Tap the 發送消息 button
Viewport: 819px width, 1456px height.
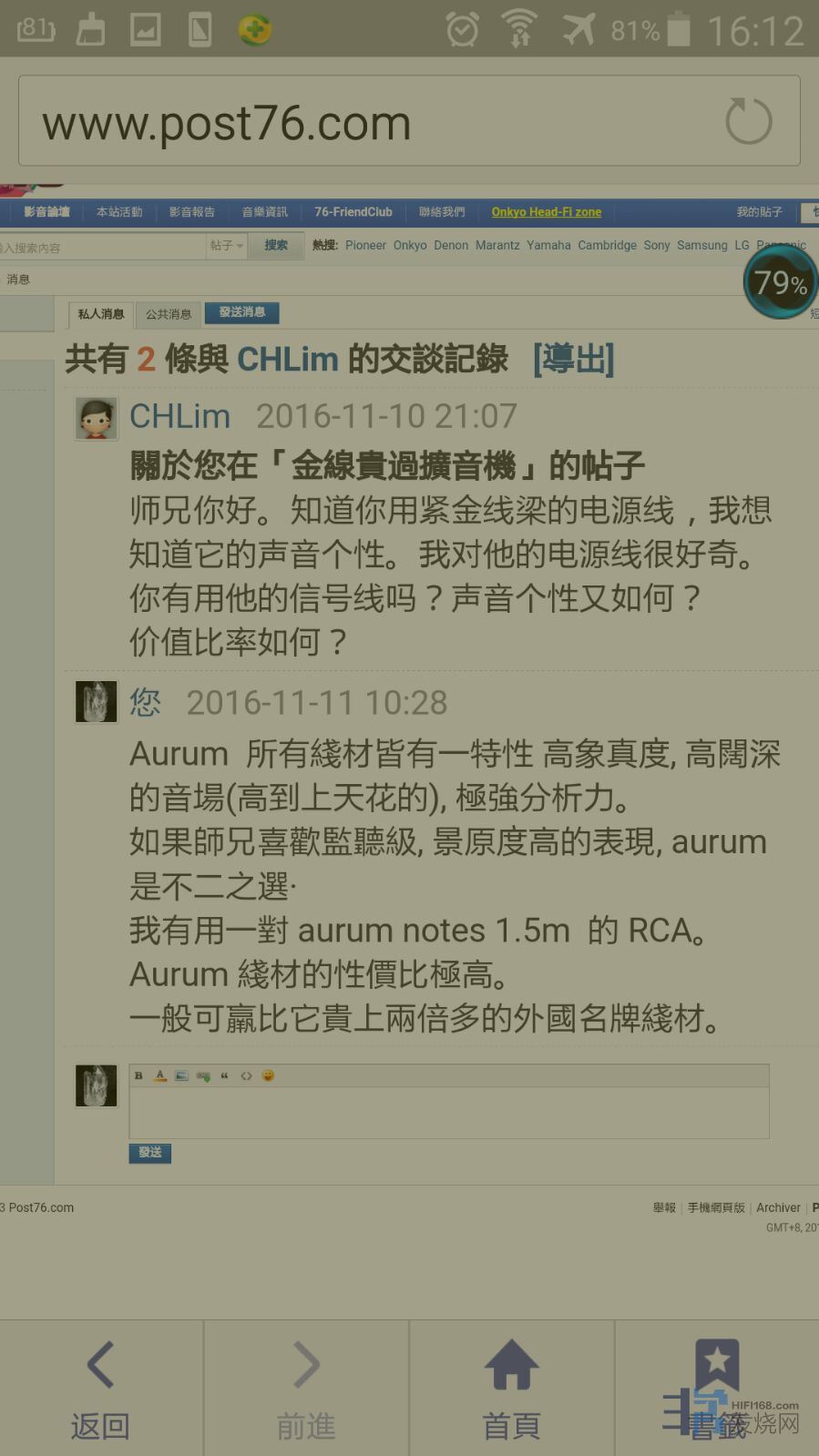click(x=241, y=312)
